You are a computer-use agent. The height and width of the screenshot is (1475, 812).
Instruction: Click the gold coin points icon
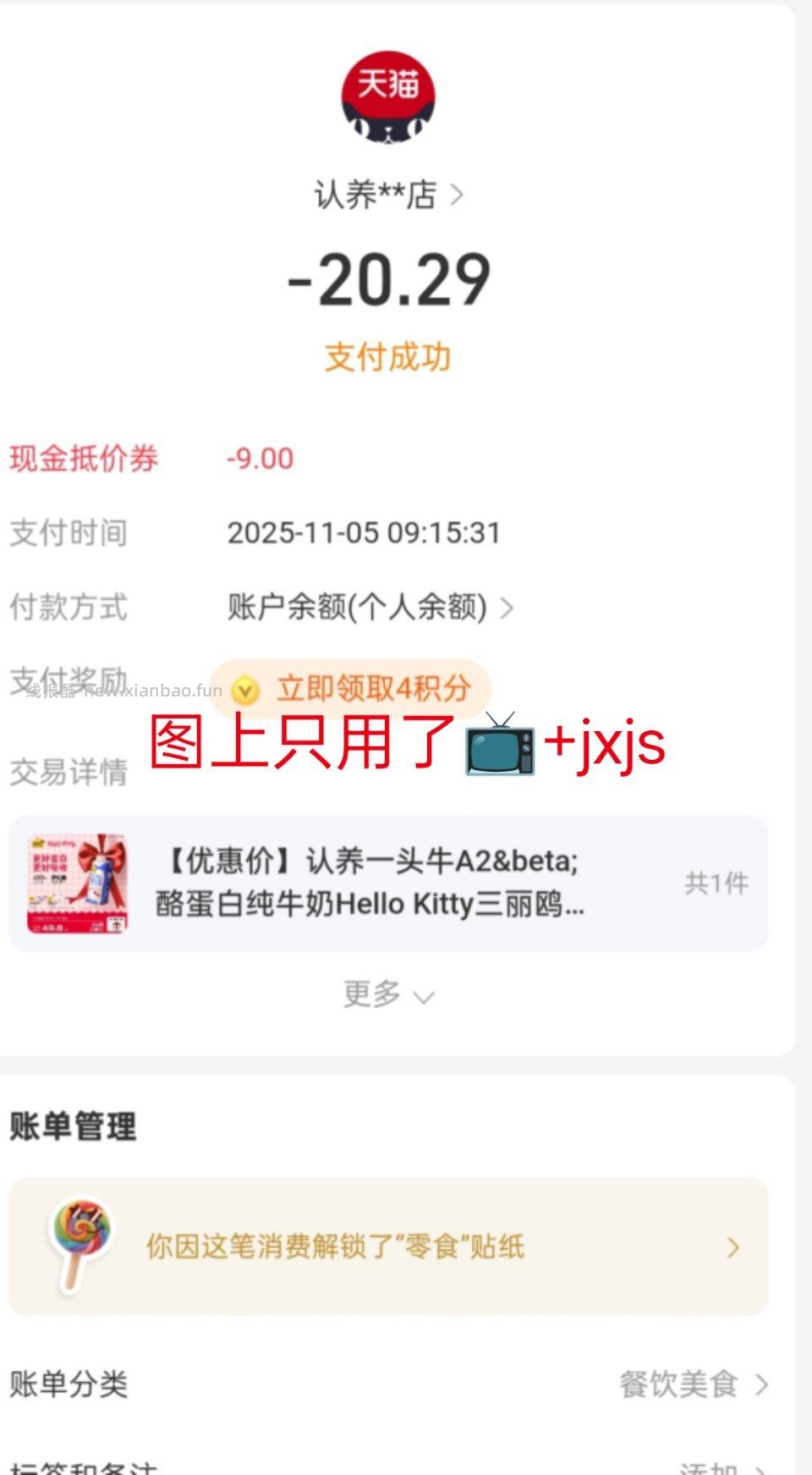[246, 689]
